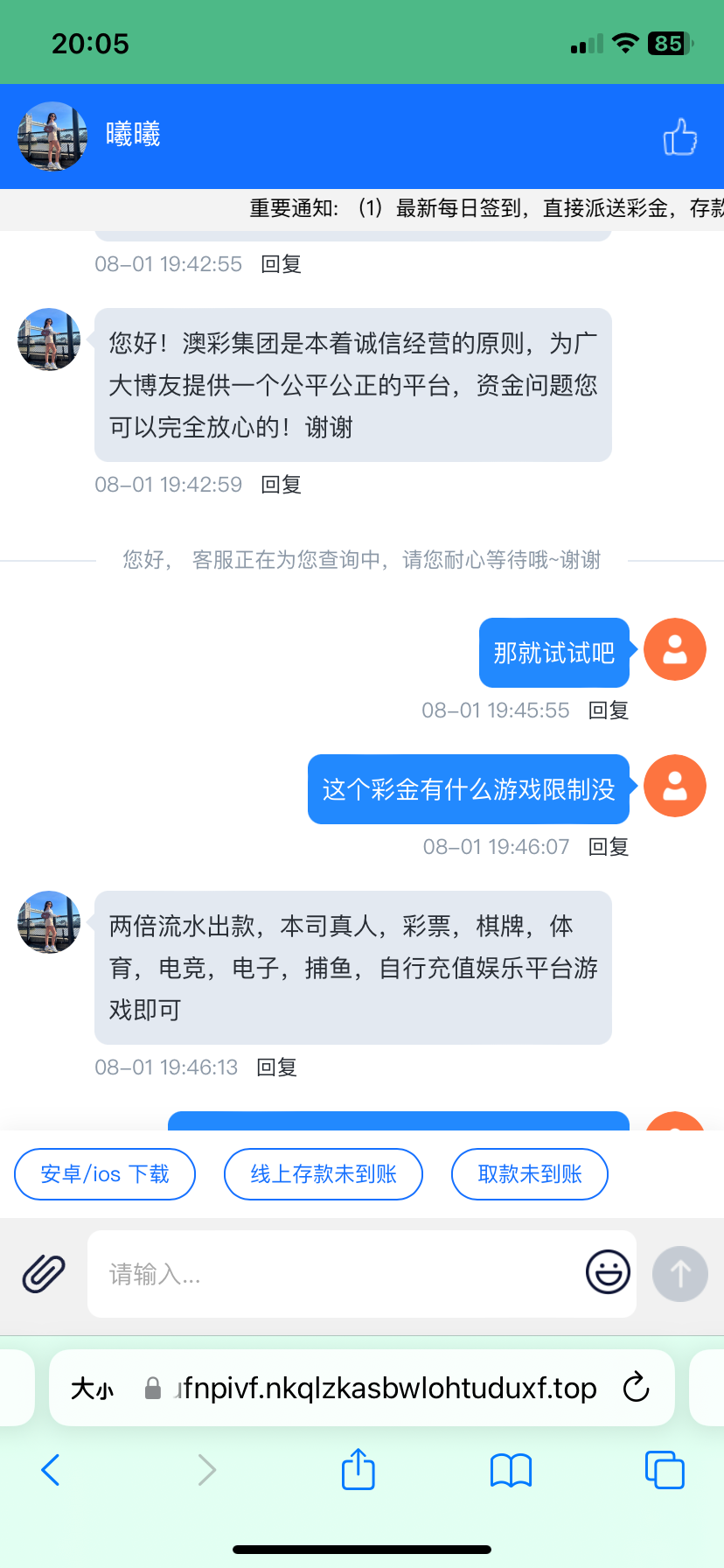Tap the reload icon in address bar
This screenshot has width=724, height=1568.
(636, 1388)
